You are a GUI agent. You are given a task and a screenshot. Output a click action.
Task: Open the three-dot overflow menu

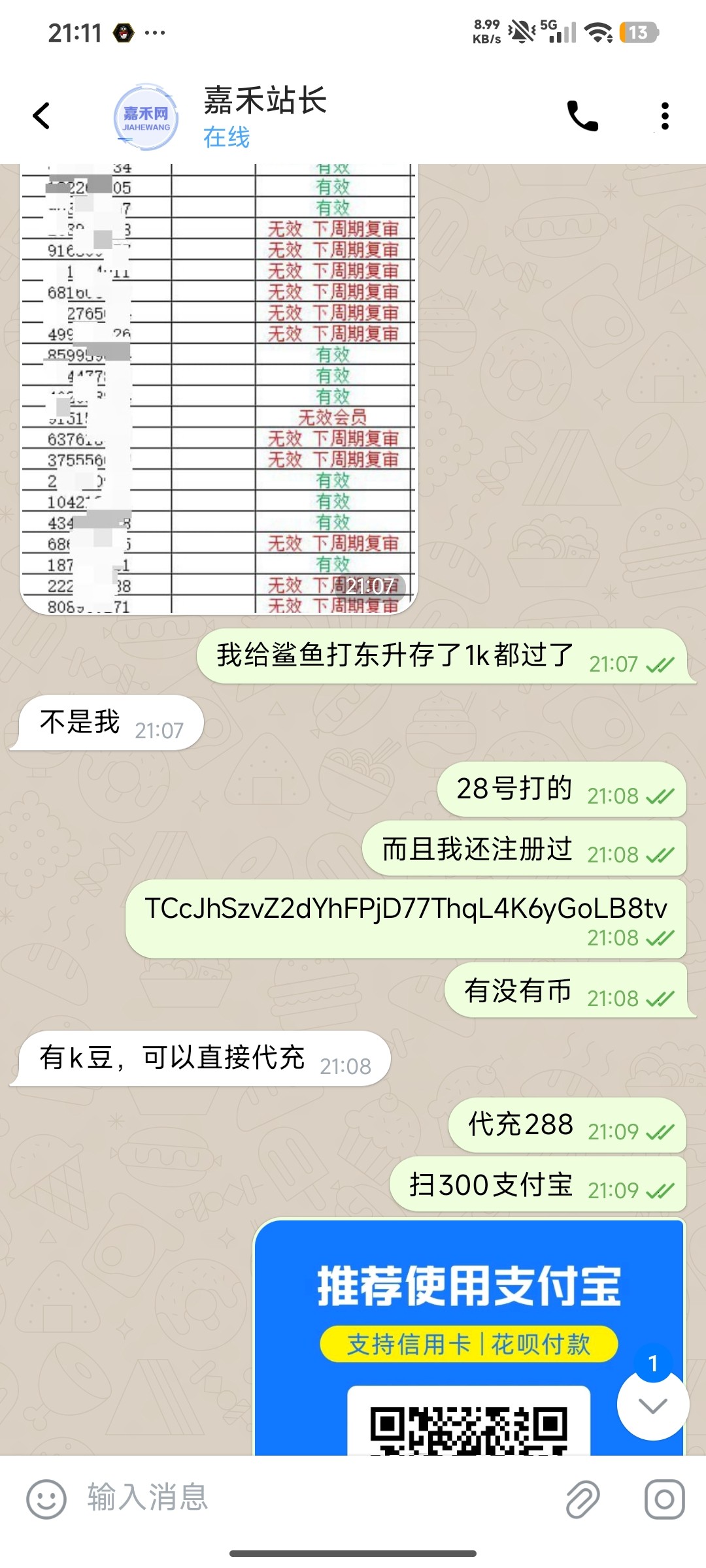(x=665, y=116)
